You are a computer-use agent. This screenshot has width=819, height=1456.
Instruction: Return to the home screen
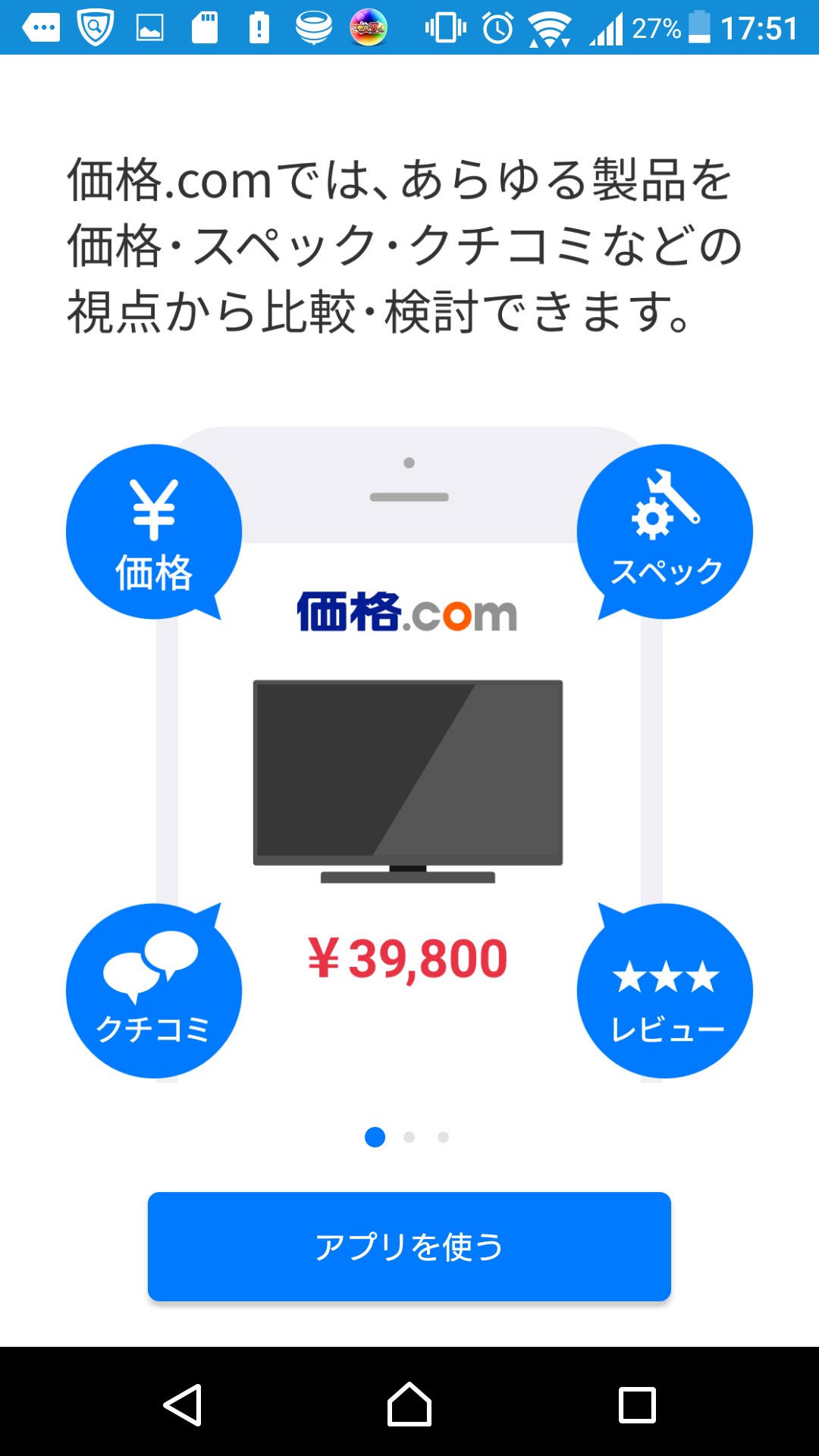click(x=409, y=1405)
